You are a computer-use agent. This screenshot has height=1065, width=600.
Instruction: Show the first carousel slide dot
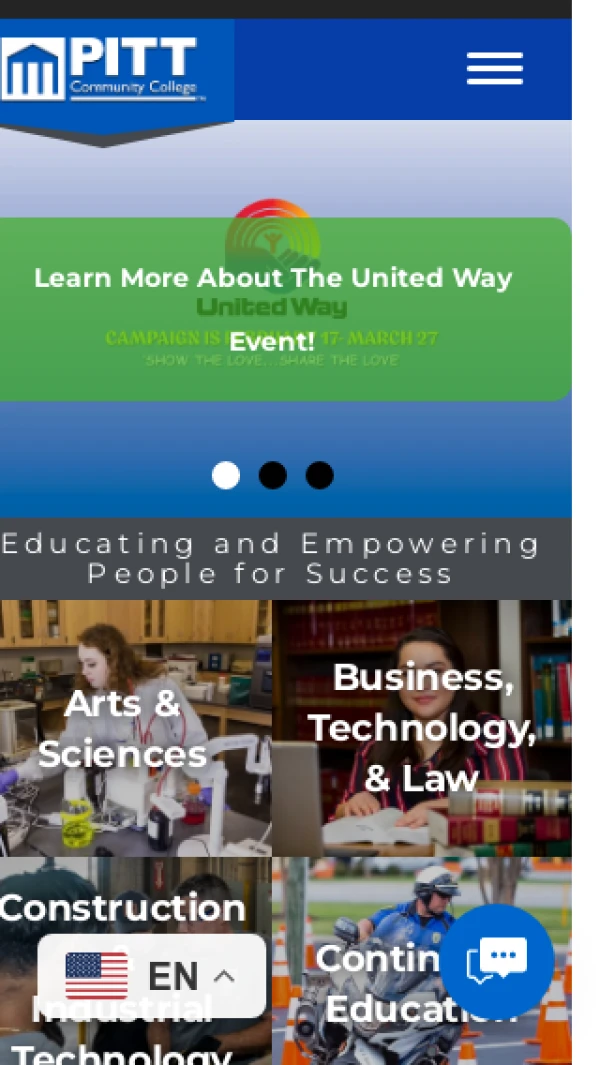pos(226,475)
